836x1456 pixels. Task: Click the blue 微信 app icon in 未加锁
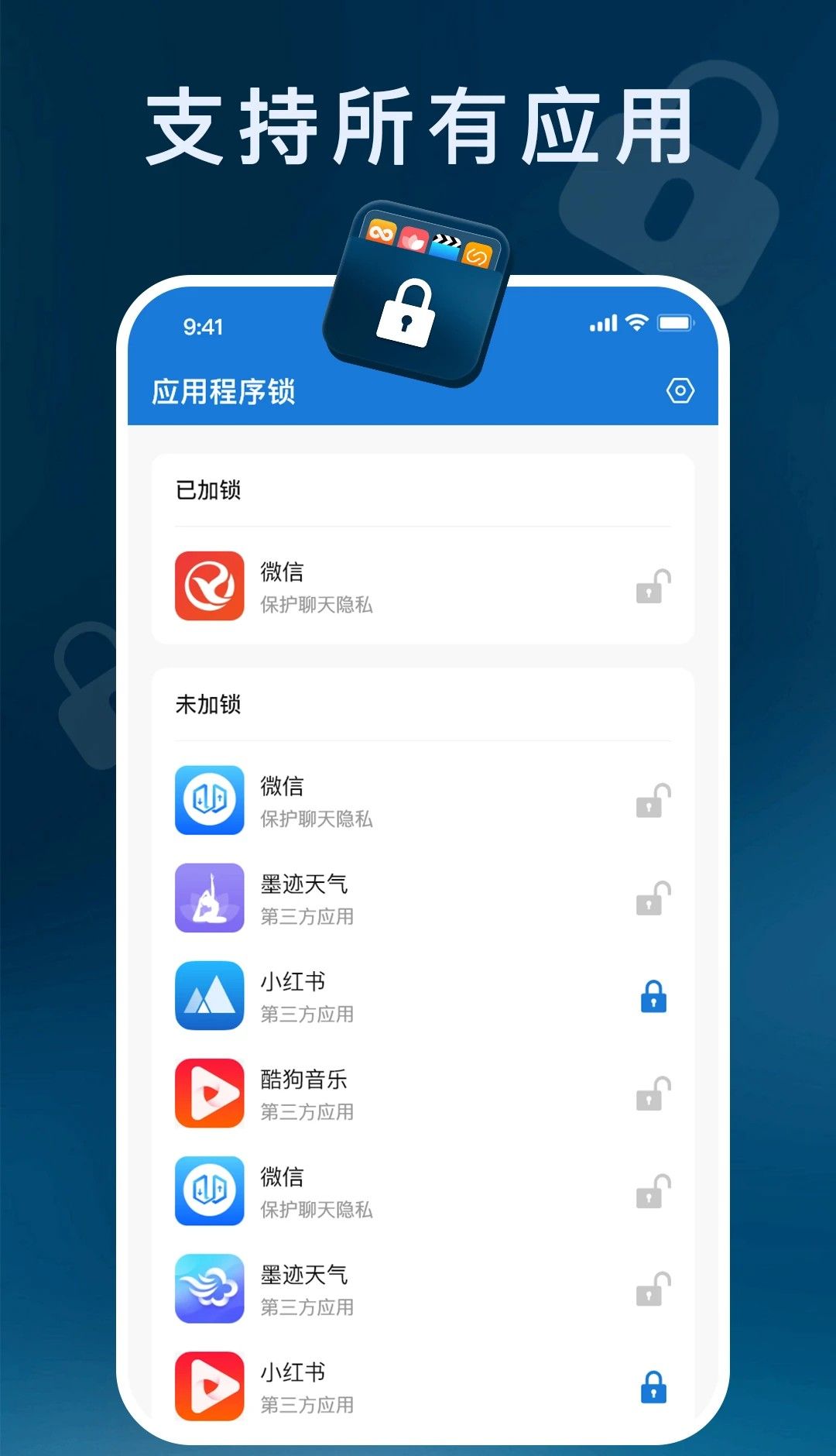tap(209, 802)
